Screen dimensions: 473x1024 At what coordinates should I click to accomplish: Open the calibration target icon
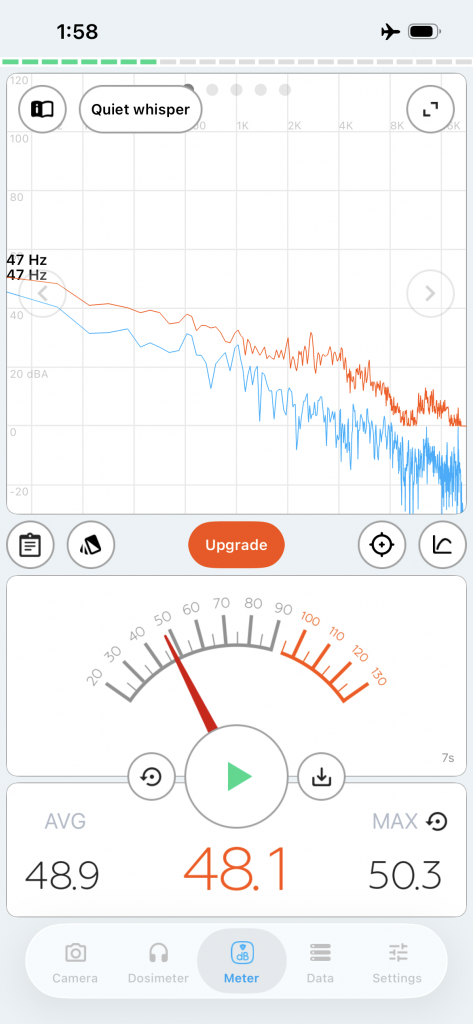382,545
